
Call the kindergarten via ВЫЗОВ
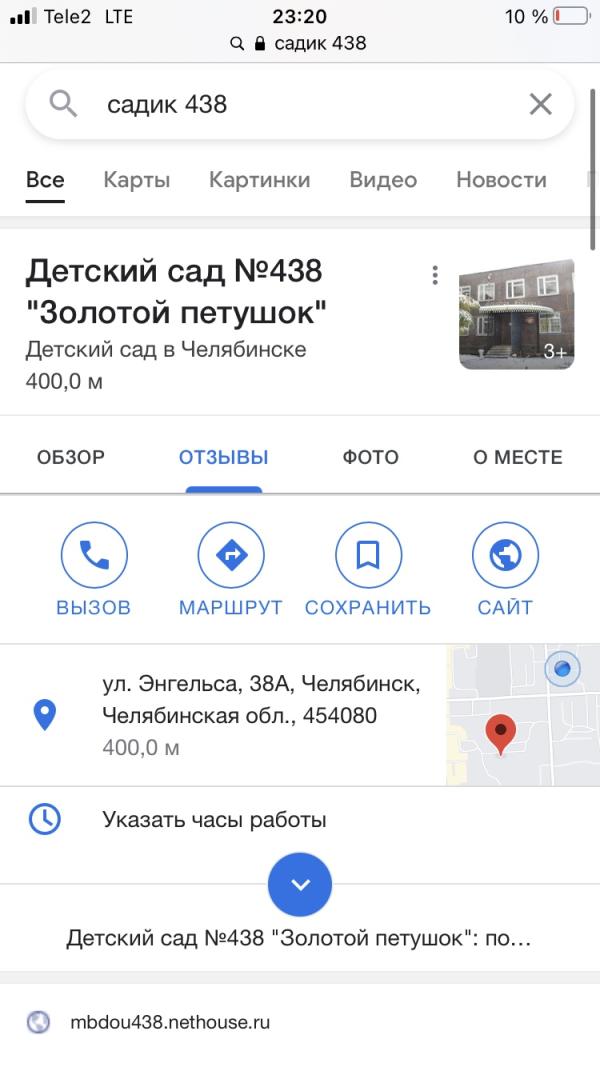(94, 570)
